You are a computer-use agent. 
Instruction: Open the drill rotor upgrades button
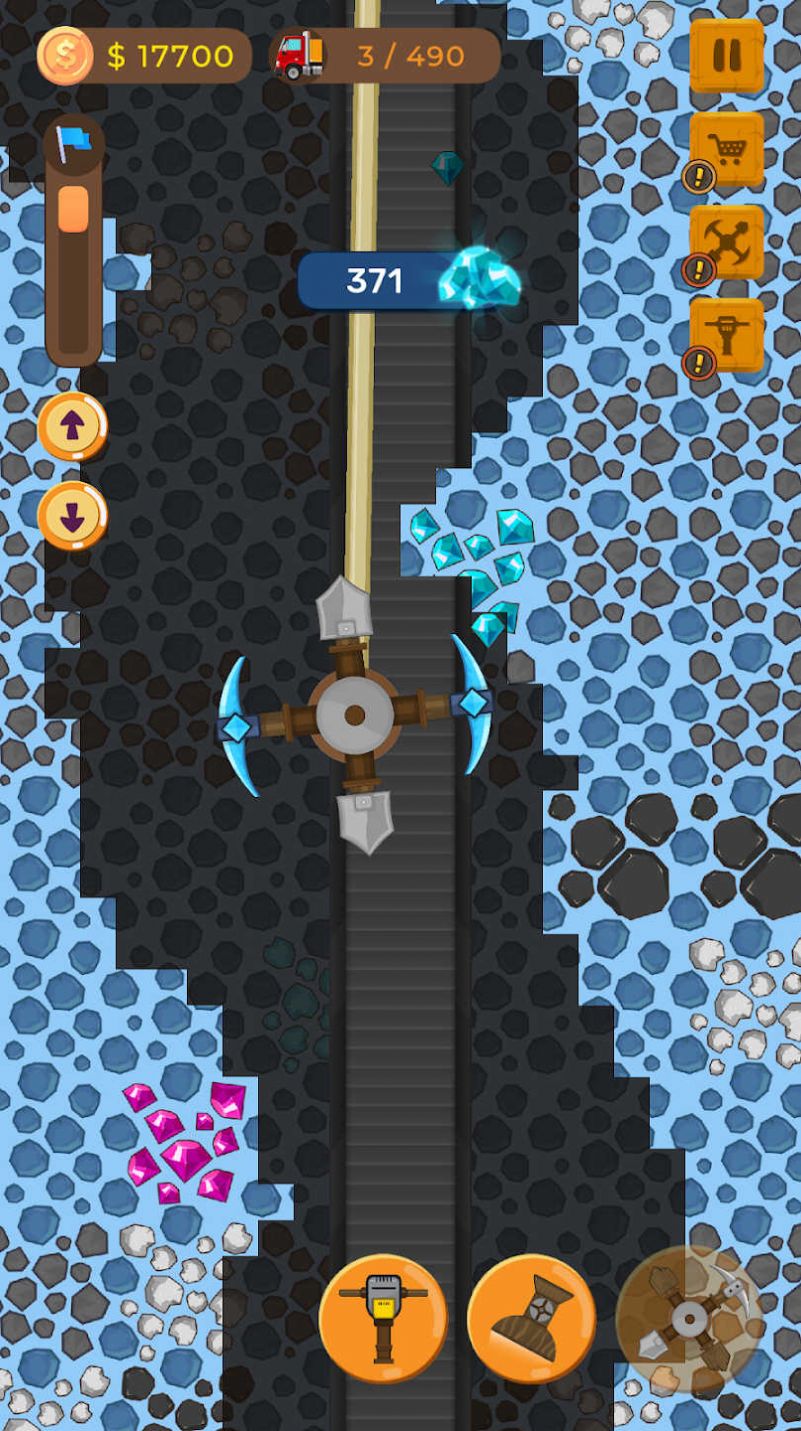[726, 242]
